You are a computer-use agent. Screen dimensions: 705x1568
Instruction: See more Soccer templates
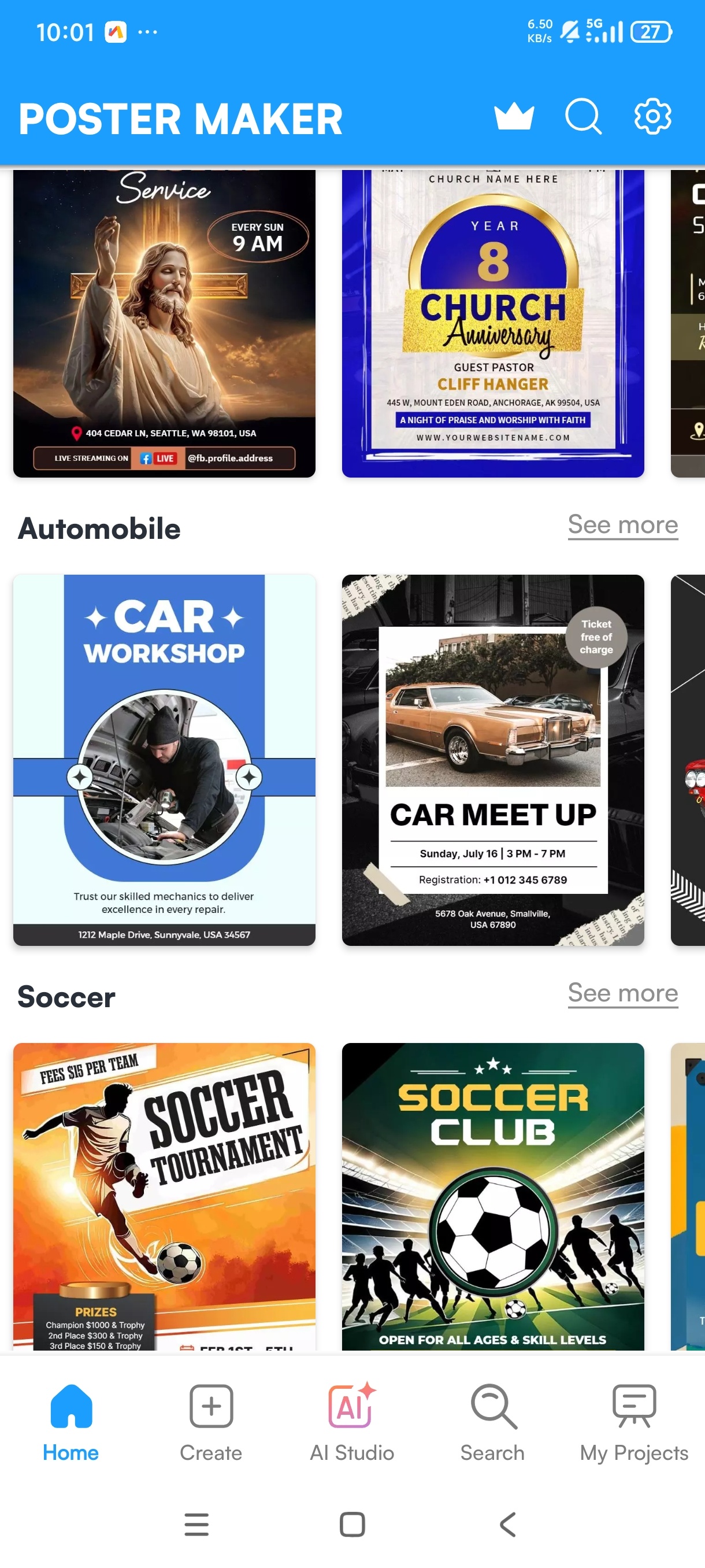point(622,993)
